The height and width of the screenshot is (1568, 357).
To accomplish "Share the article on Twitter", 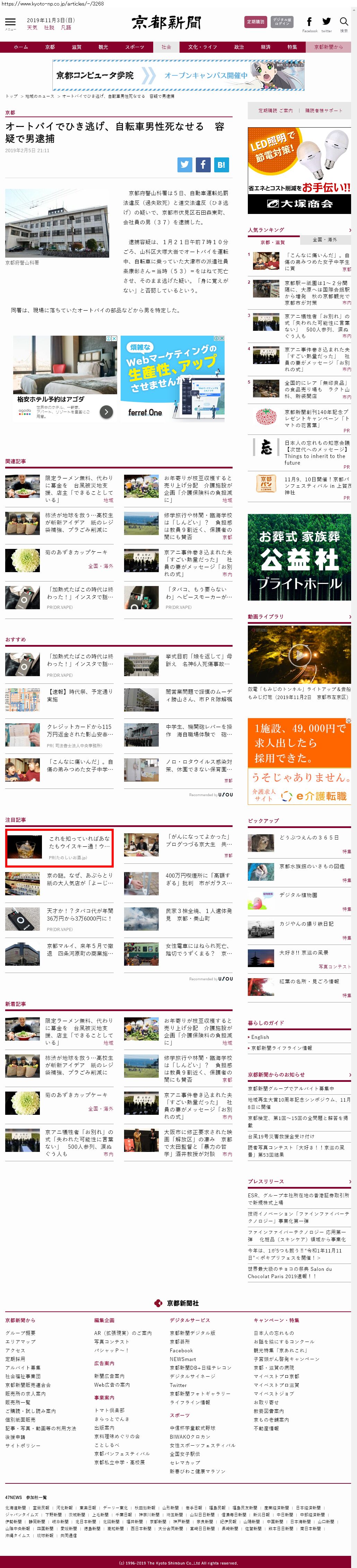I will pos(185,164).
